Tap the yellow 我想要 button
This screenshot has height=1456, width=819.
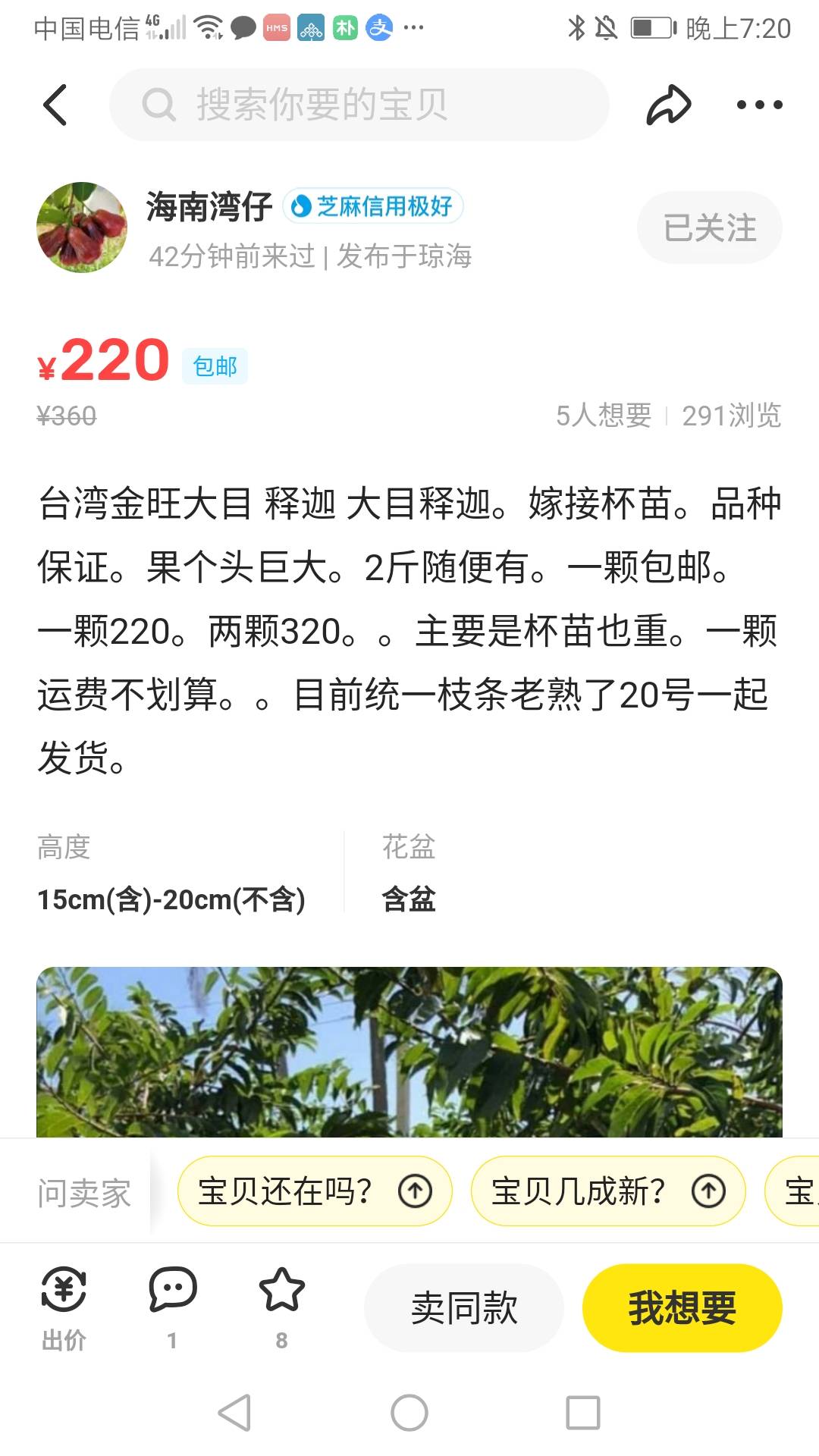pyautogui.click(x=682, y=1308)
